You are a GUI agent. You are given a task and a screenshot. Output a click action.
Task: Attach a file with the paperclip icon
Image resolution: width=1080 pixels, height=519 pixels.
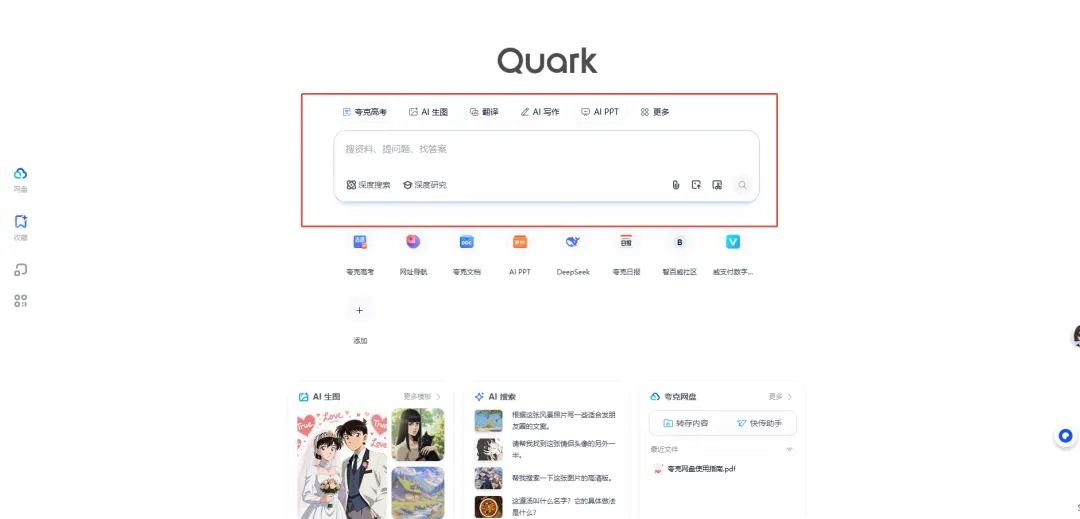click(675, 185)
